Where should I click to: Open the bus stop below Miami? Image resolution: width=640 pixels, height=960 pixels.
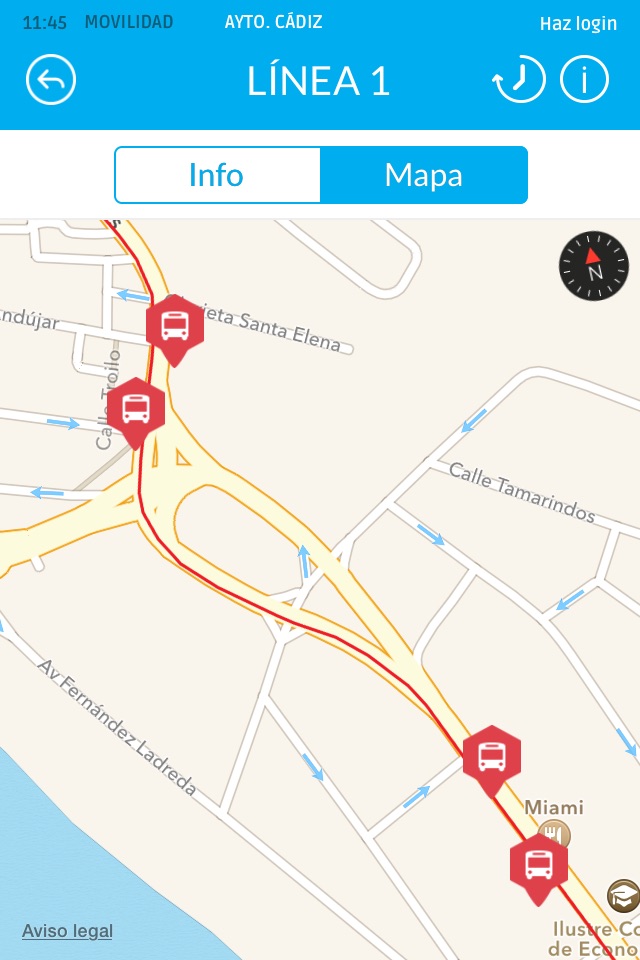pyautogui.click(x=538, y=866)
